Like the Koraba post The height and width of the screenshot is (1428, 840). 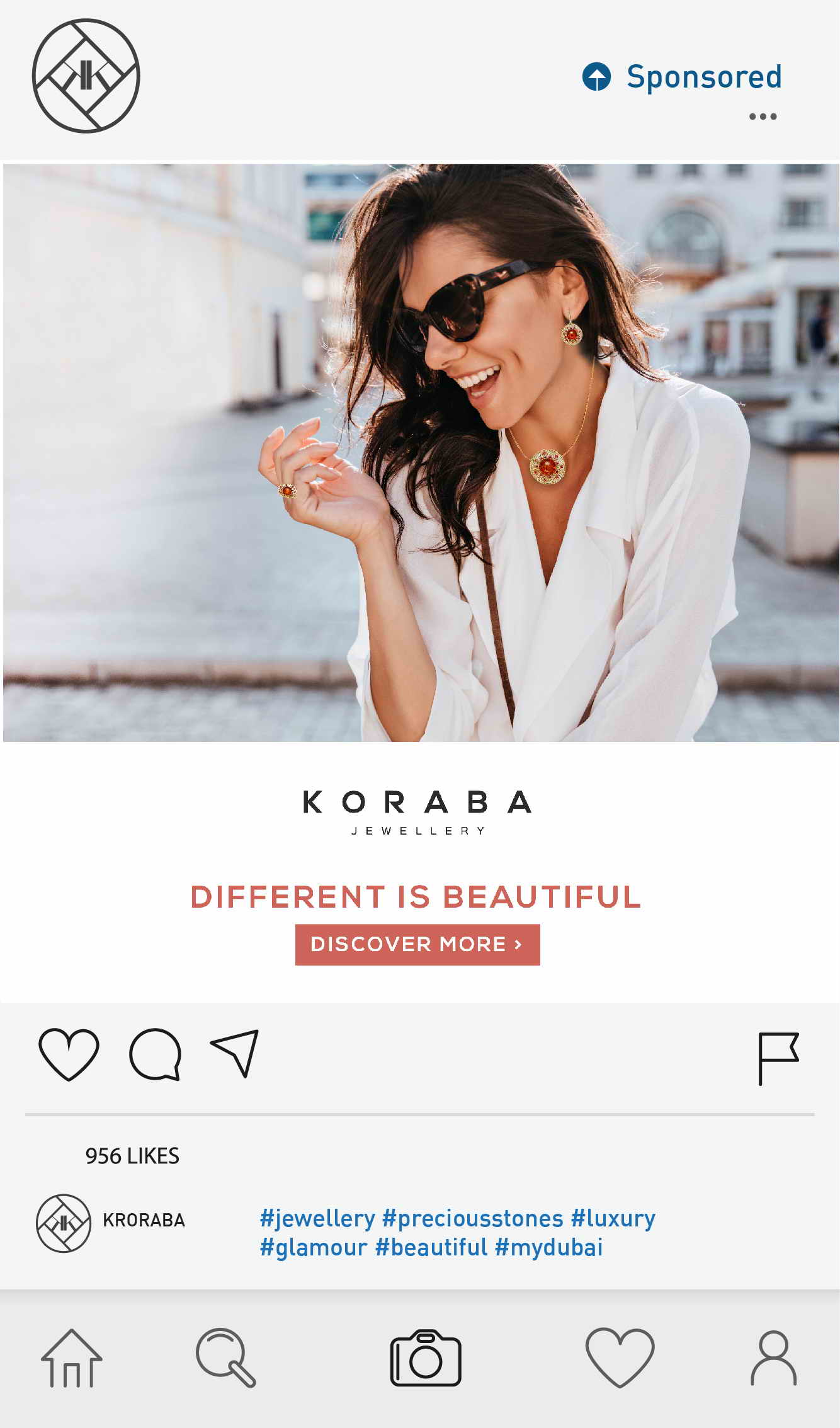(x=69, y=1054)
